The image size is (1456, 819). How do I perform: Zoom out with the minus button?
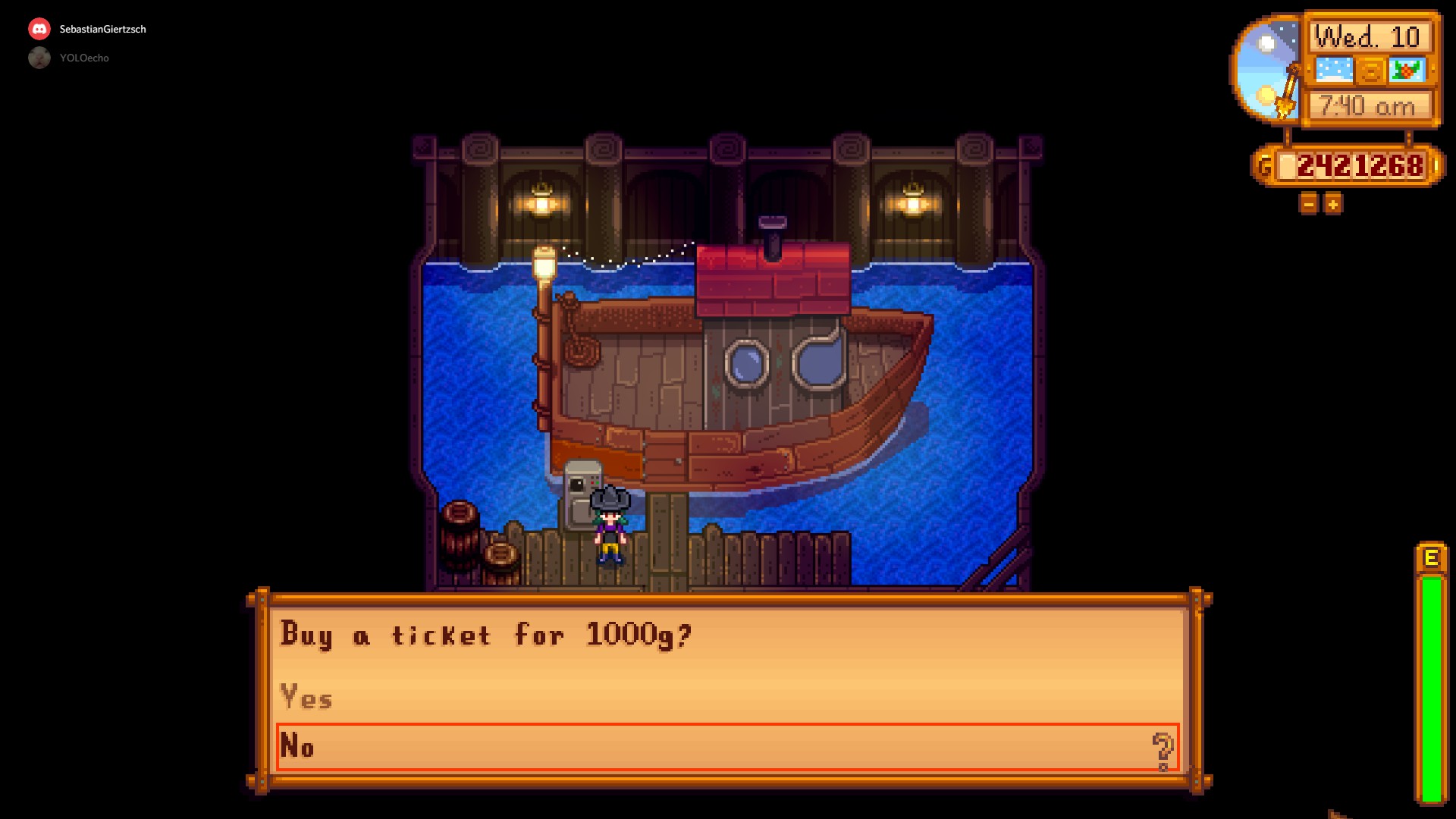pos(1309,204)
